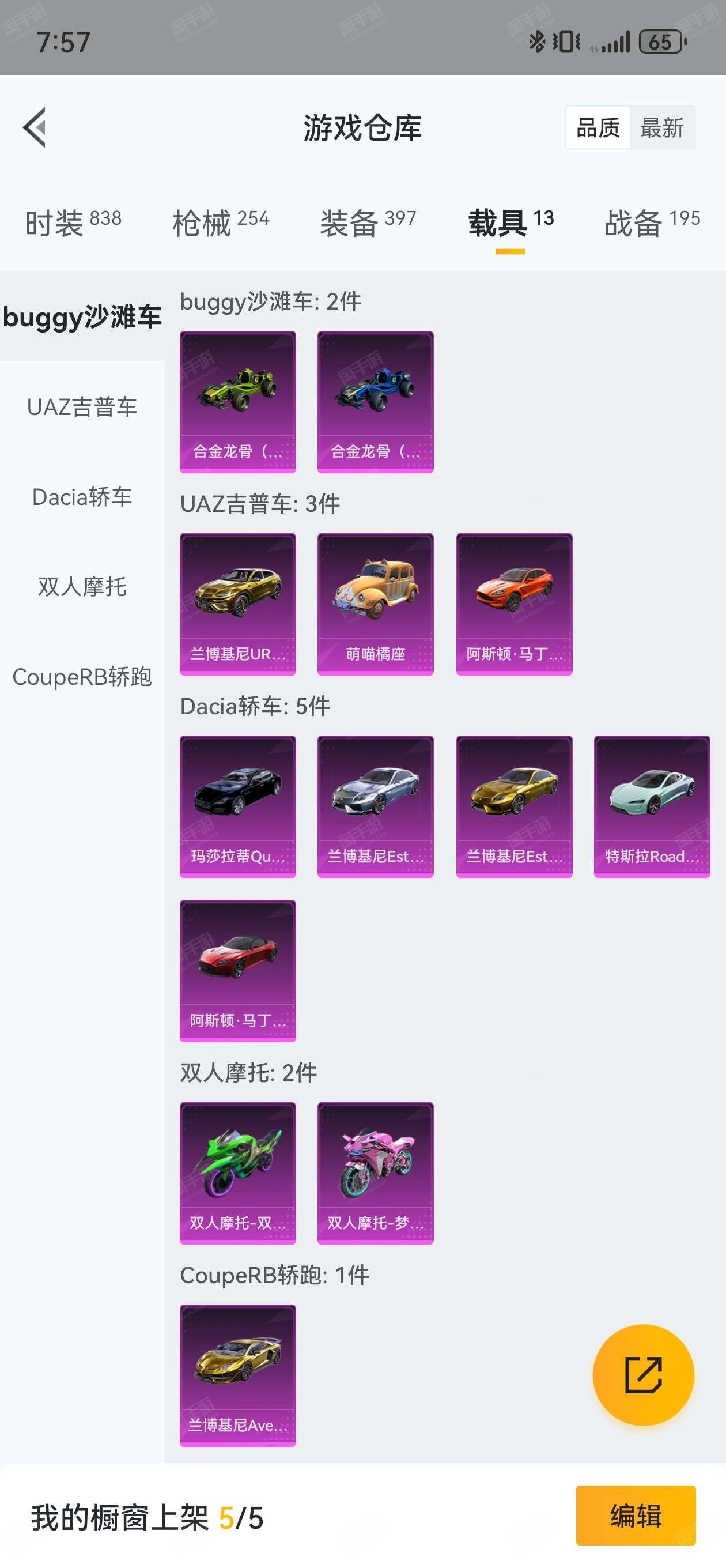
Task: Tap the orange floating share button
Action: pos(643,1374)
